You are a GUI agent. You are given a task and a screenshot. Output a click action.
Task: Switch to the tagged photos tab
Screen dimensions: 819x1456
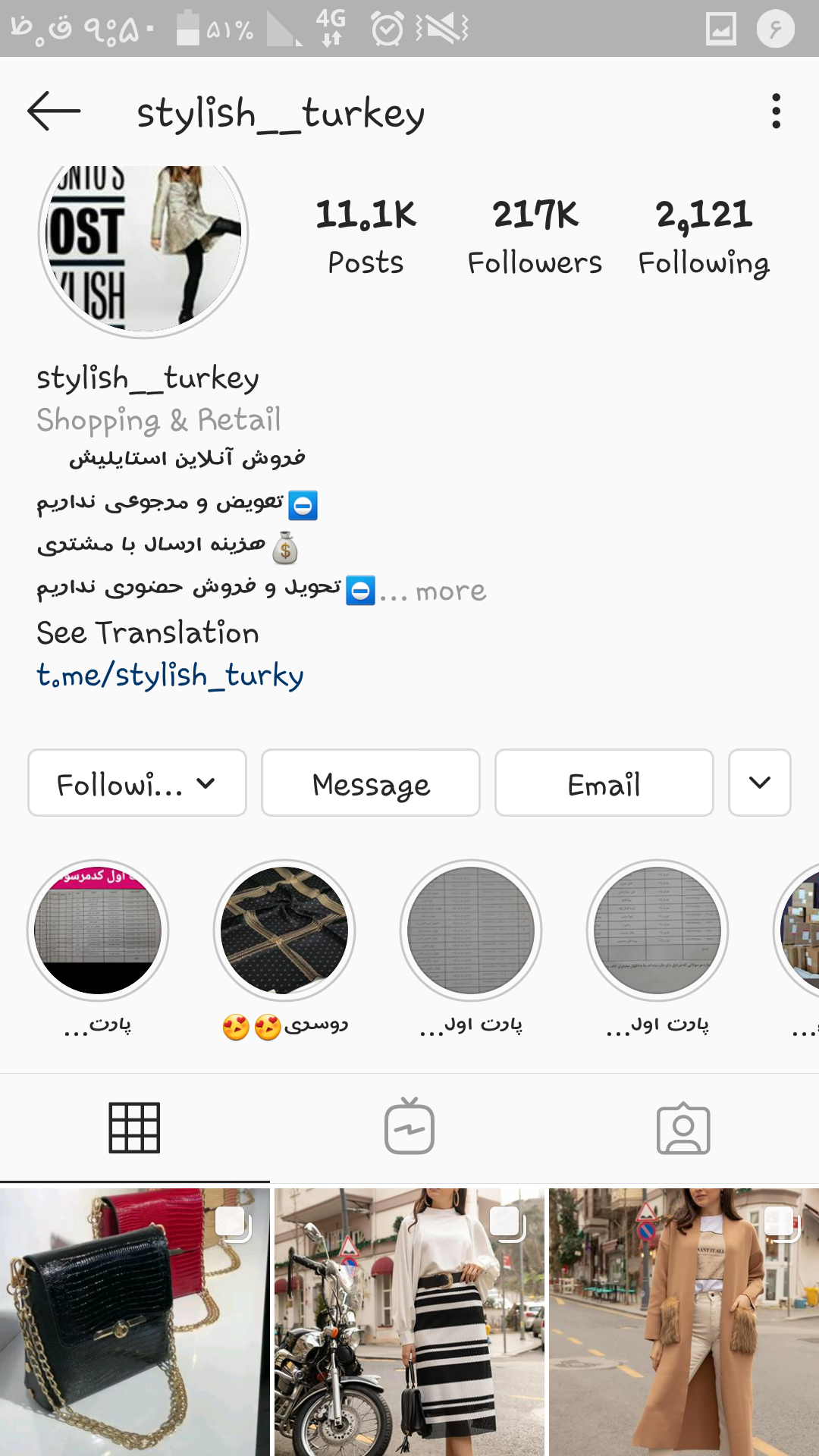(683, 1128)
